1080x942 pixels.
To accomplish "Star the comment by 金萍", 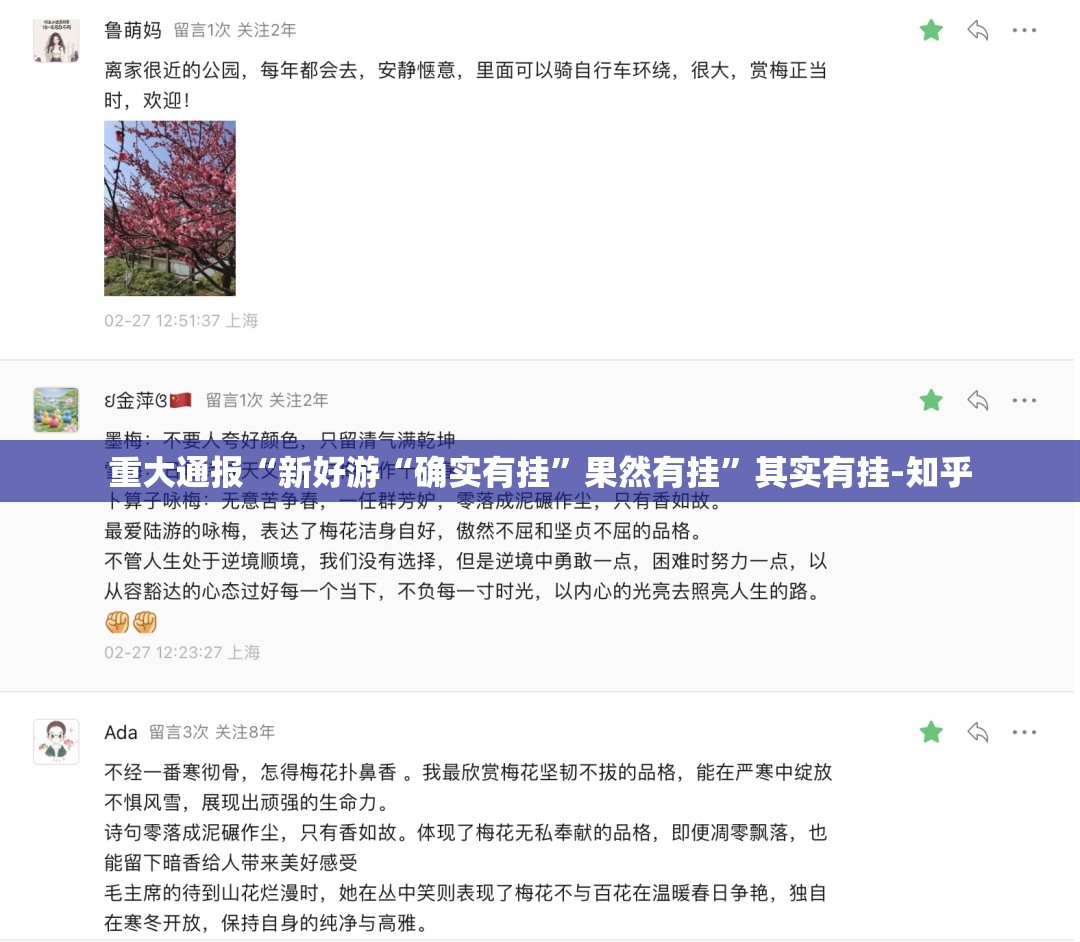I will [x=931, y=401].
